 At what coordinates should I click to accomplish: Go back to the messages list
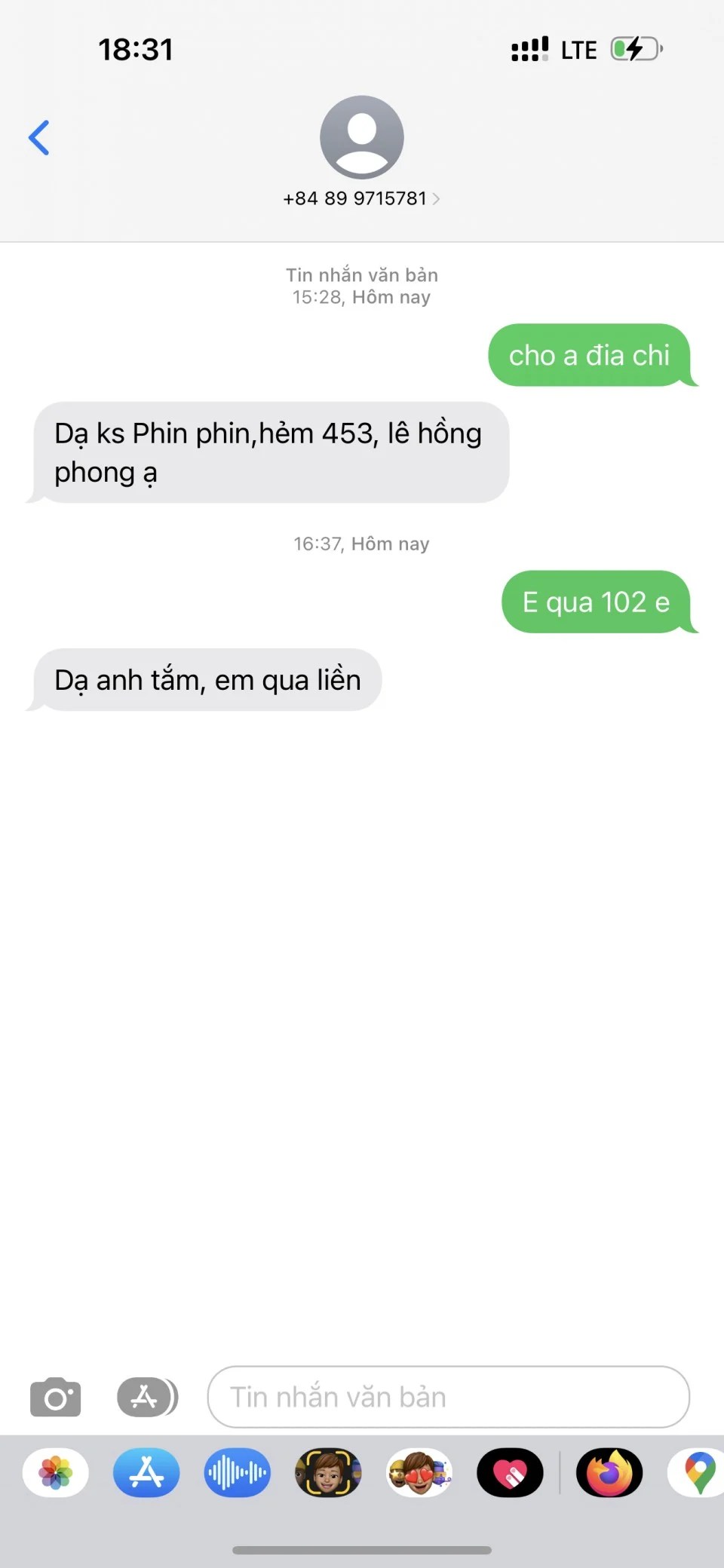click(x=39, y=138)
